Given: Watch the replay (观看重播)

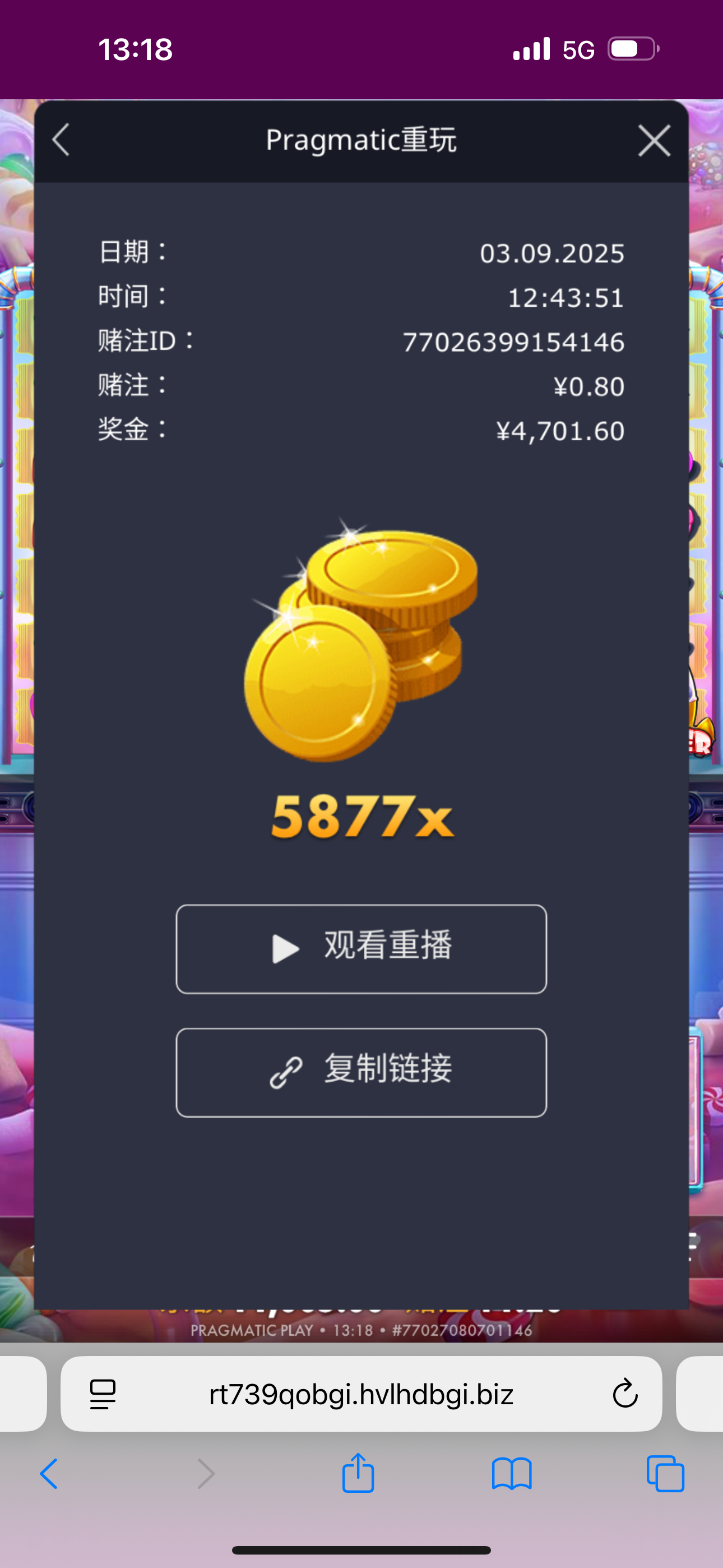Looking at the screenshot, I should tap(361, 948).
